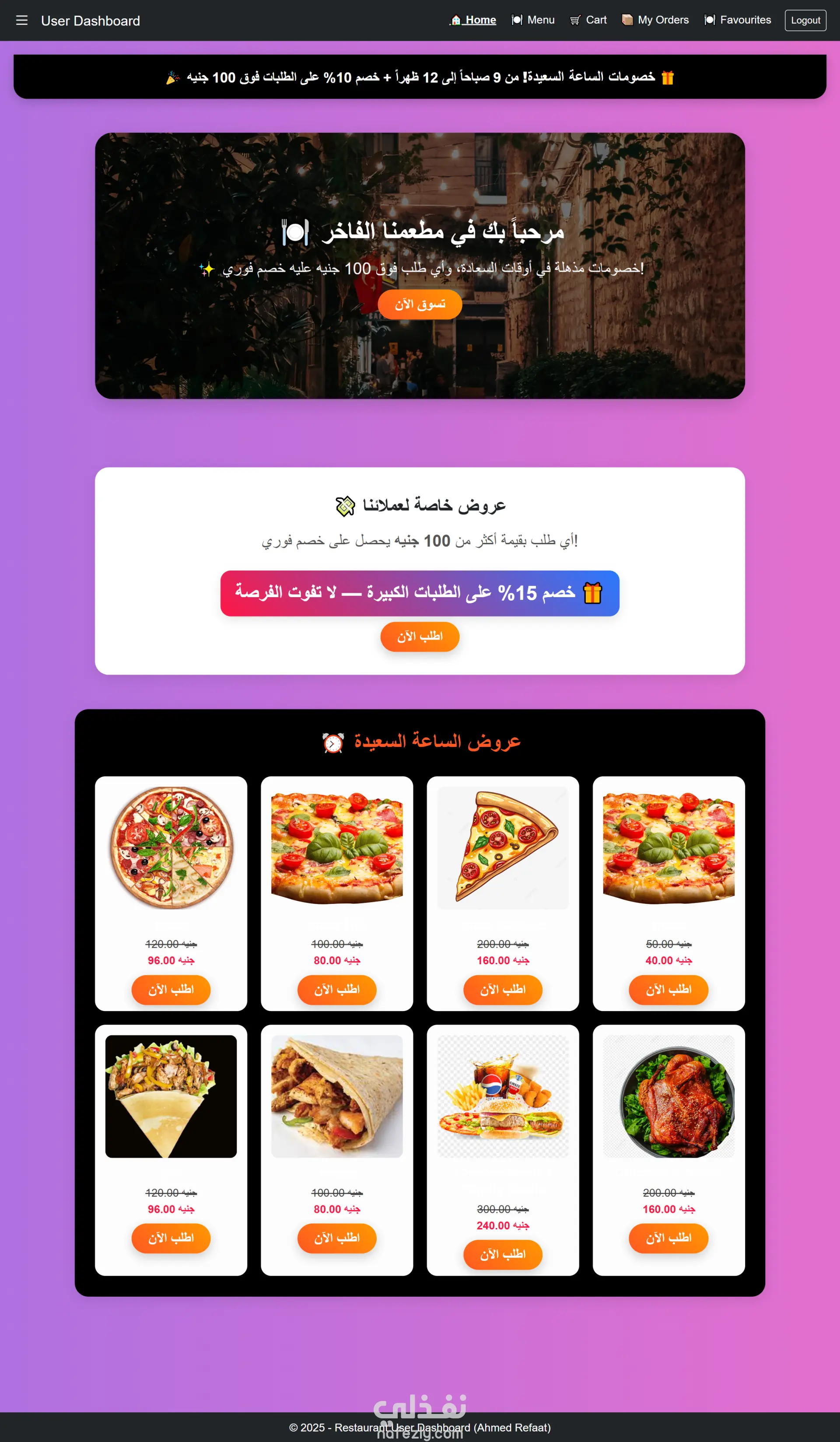Order the round mixed pizza for 96.00
This screenshot has width=840, height=1442.
[171, 989]
